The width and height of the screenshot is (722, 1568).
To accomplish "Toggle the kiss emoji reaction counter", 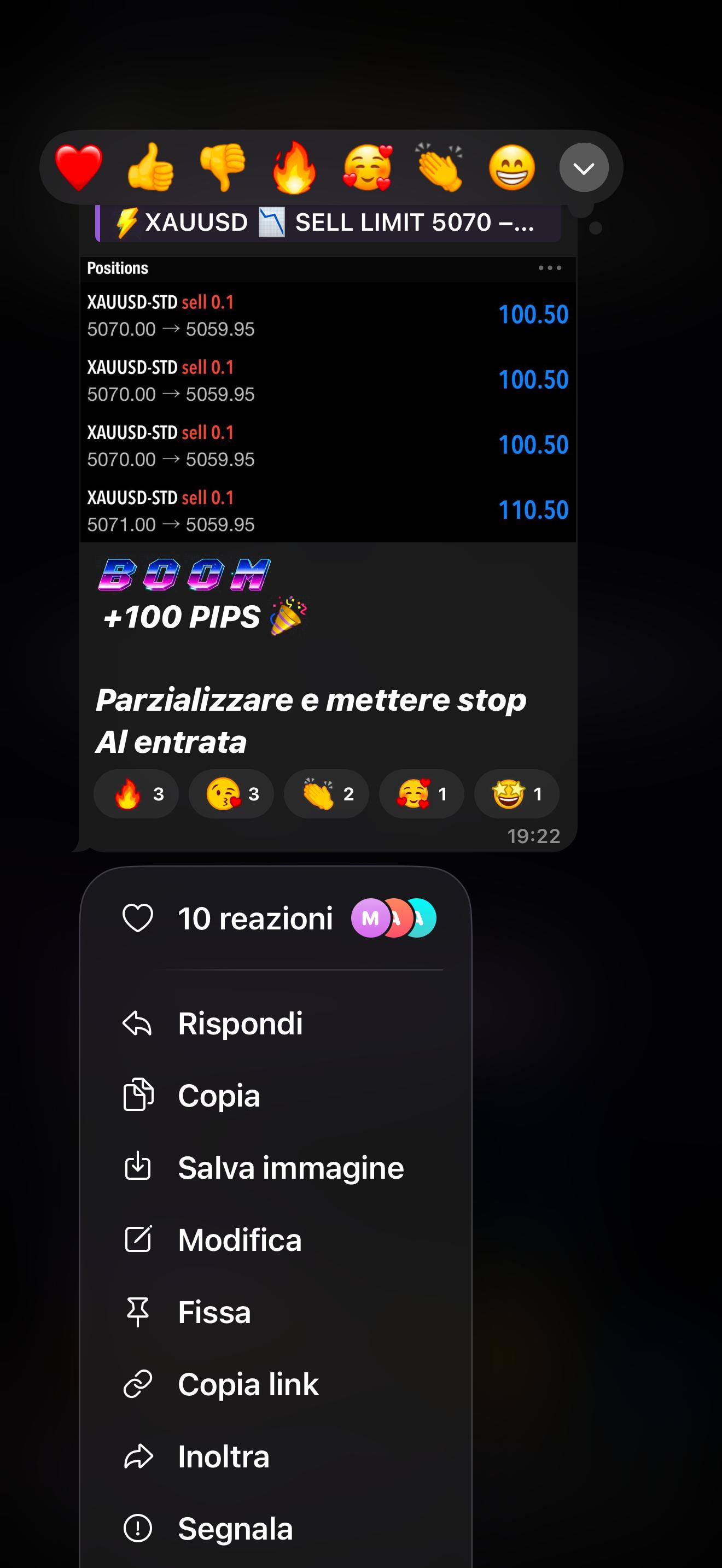I will 231,793.
